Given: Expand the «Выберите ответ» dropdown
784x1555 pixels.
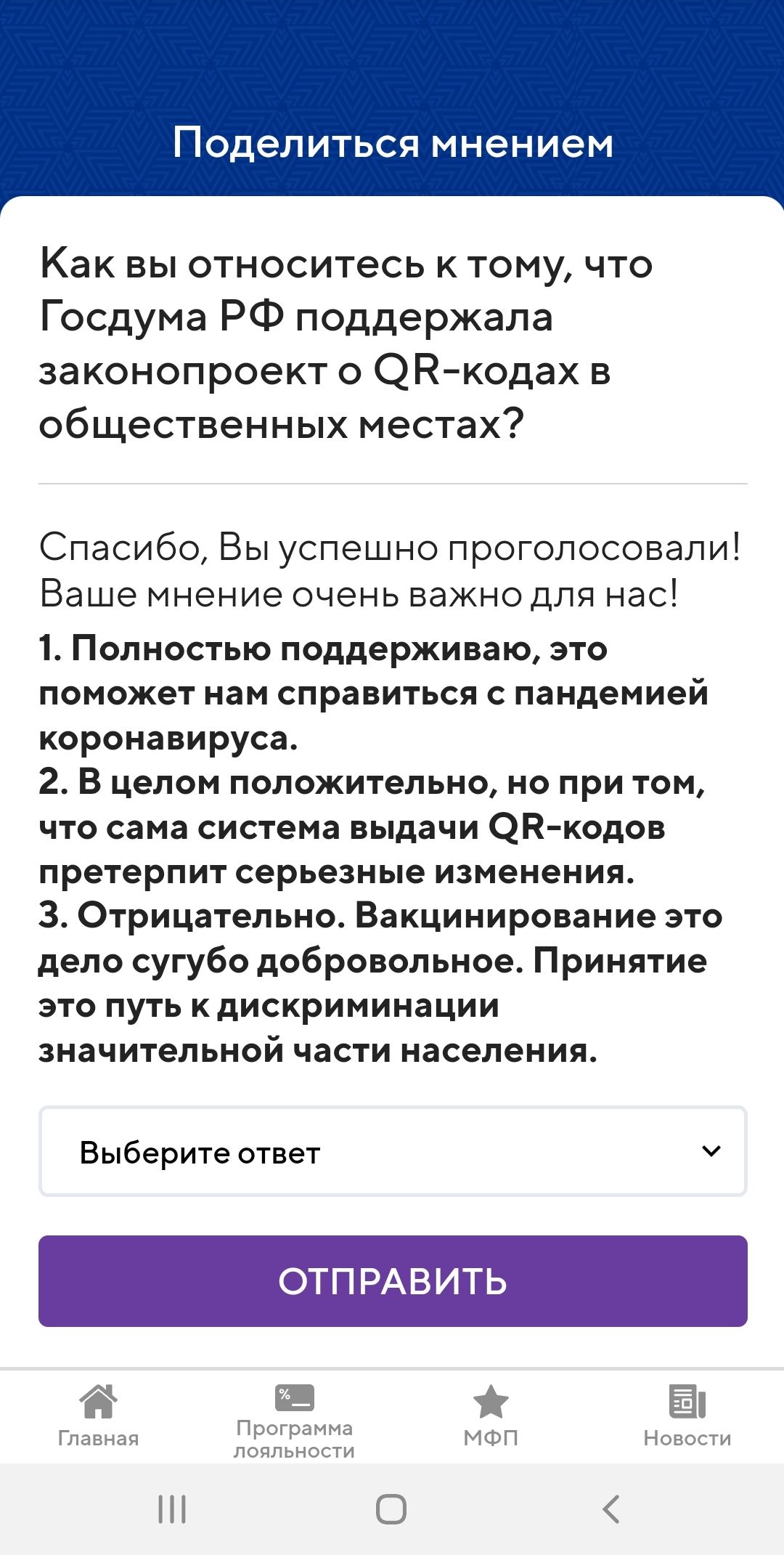Looking at the screenshot, I should [x=392, y=1151].
